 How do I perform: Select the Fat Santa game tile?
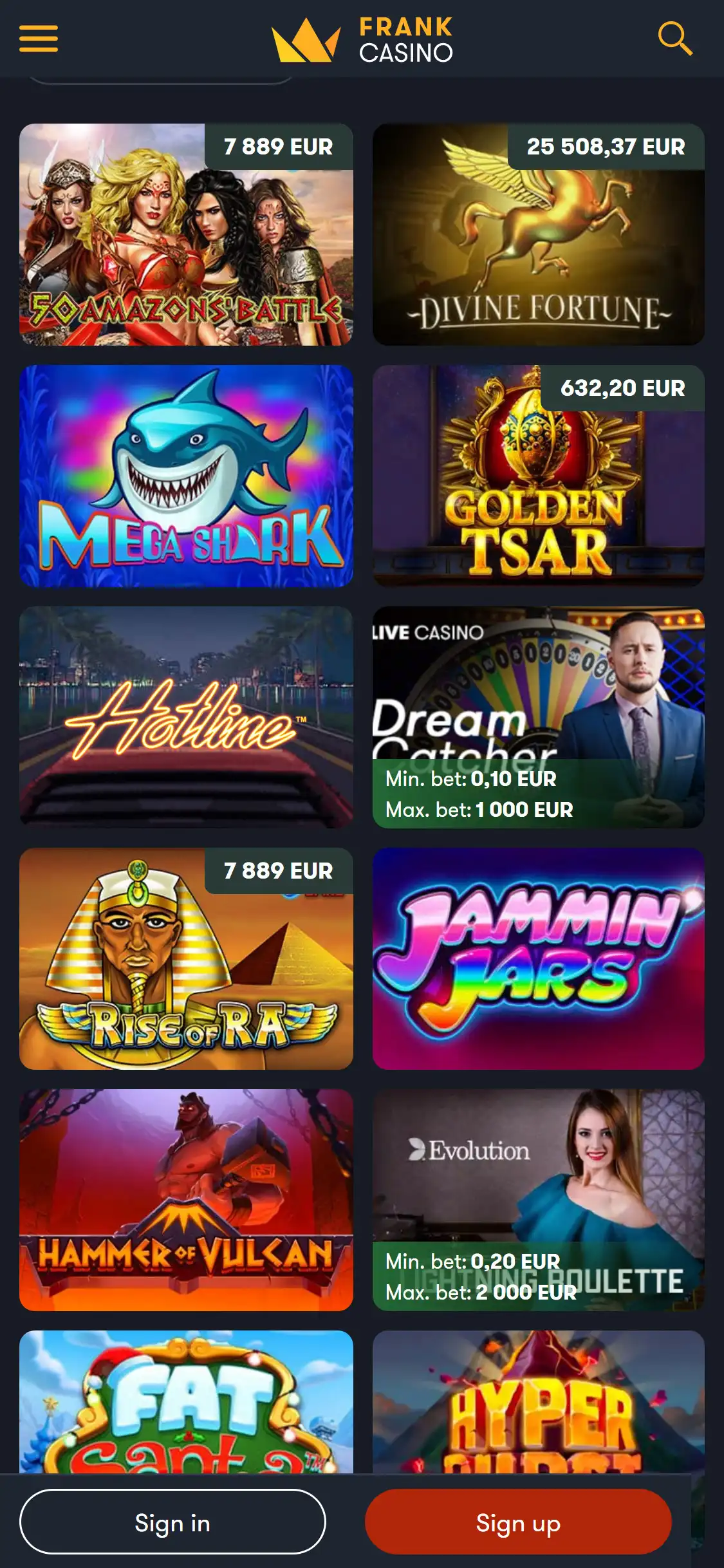tap(186, 1403)
